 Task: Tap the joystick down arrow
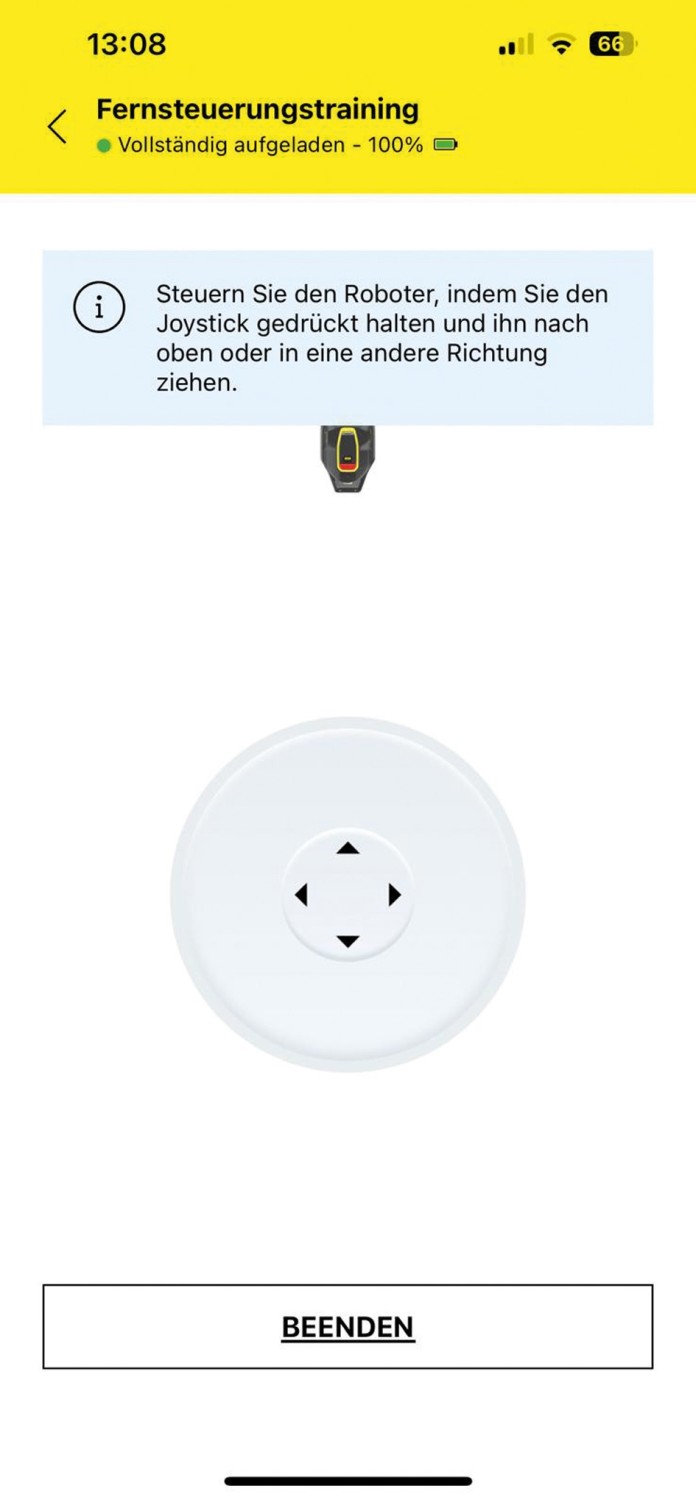347,941
